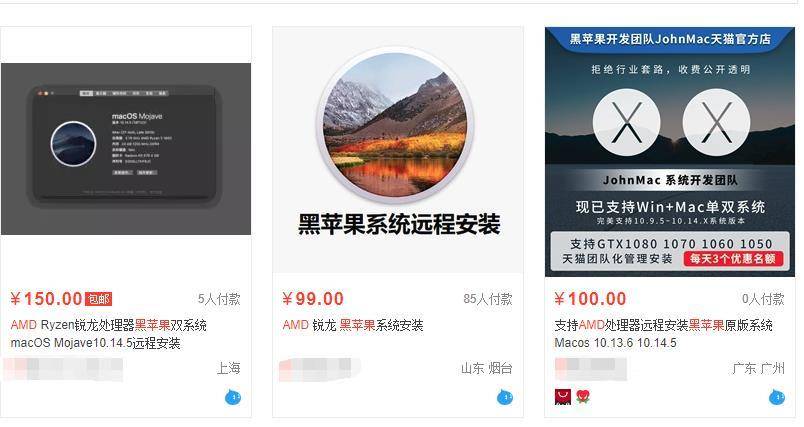Open the Tmall badge on the ¥100.00 listing

coord(562,396)
